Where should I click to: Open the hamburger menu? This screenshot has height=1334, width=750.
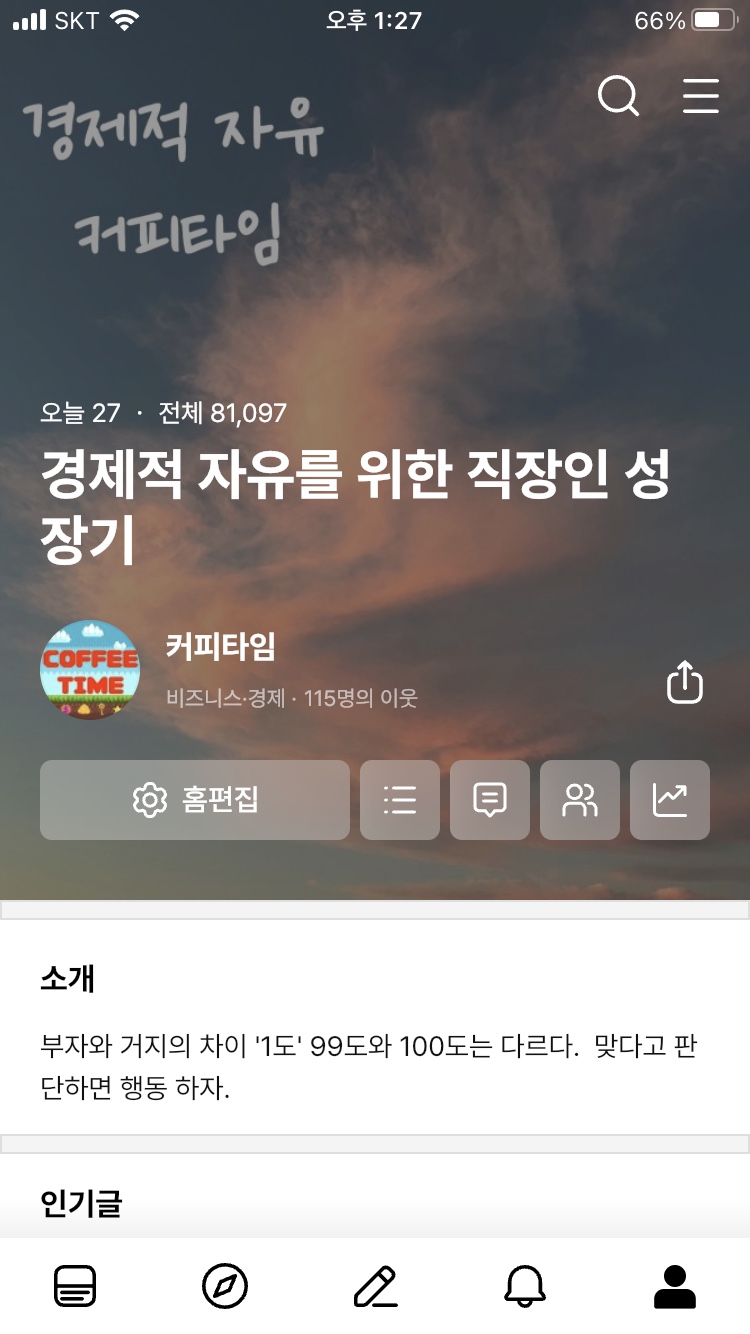pyautogui.click(x=700, y=97)
